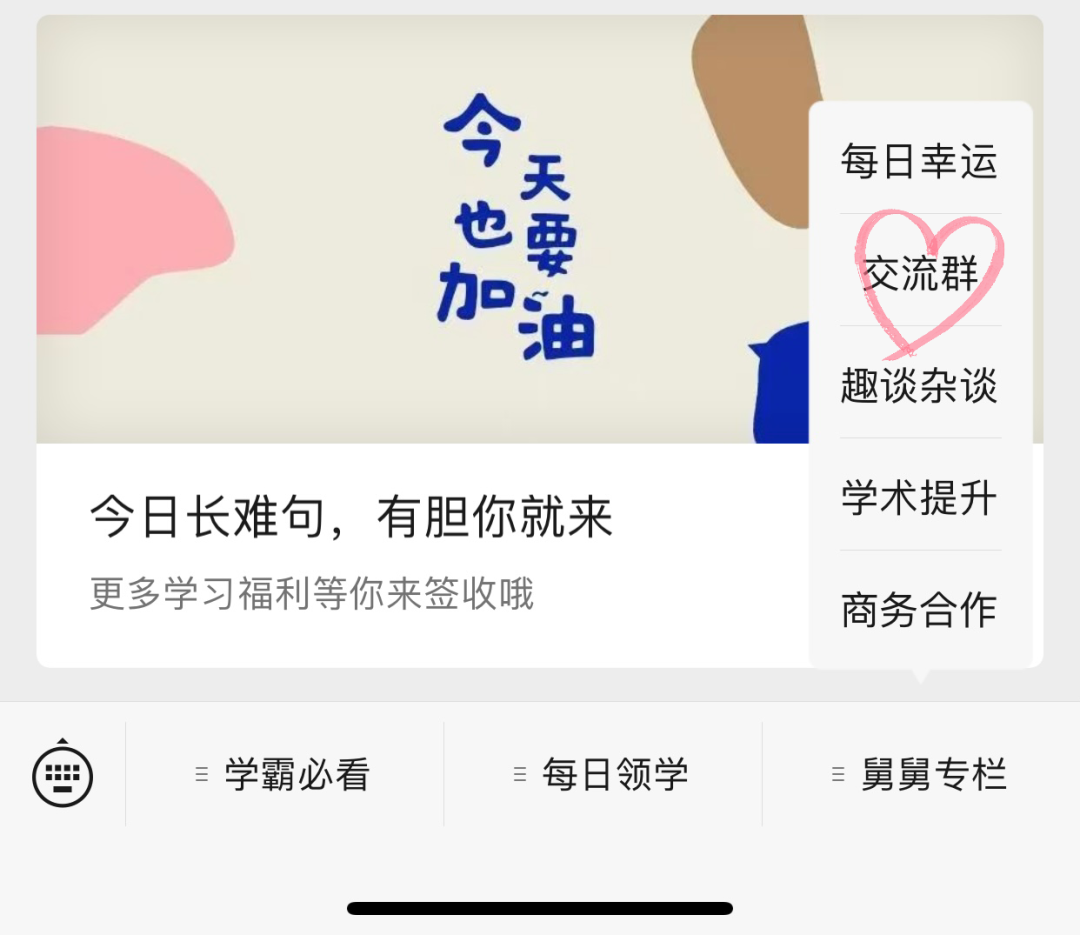Image resolution: width=1080 pixels, height=935 pixels.
Task: Open 趣谈杂谈 from the menu
Action: (x=920, y=385)
